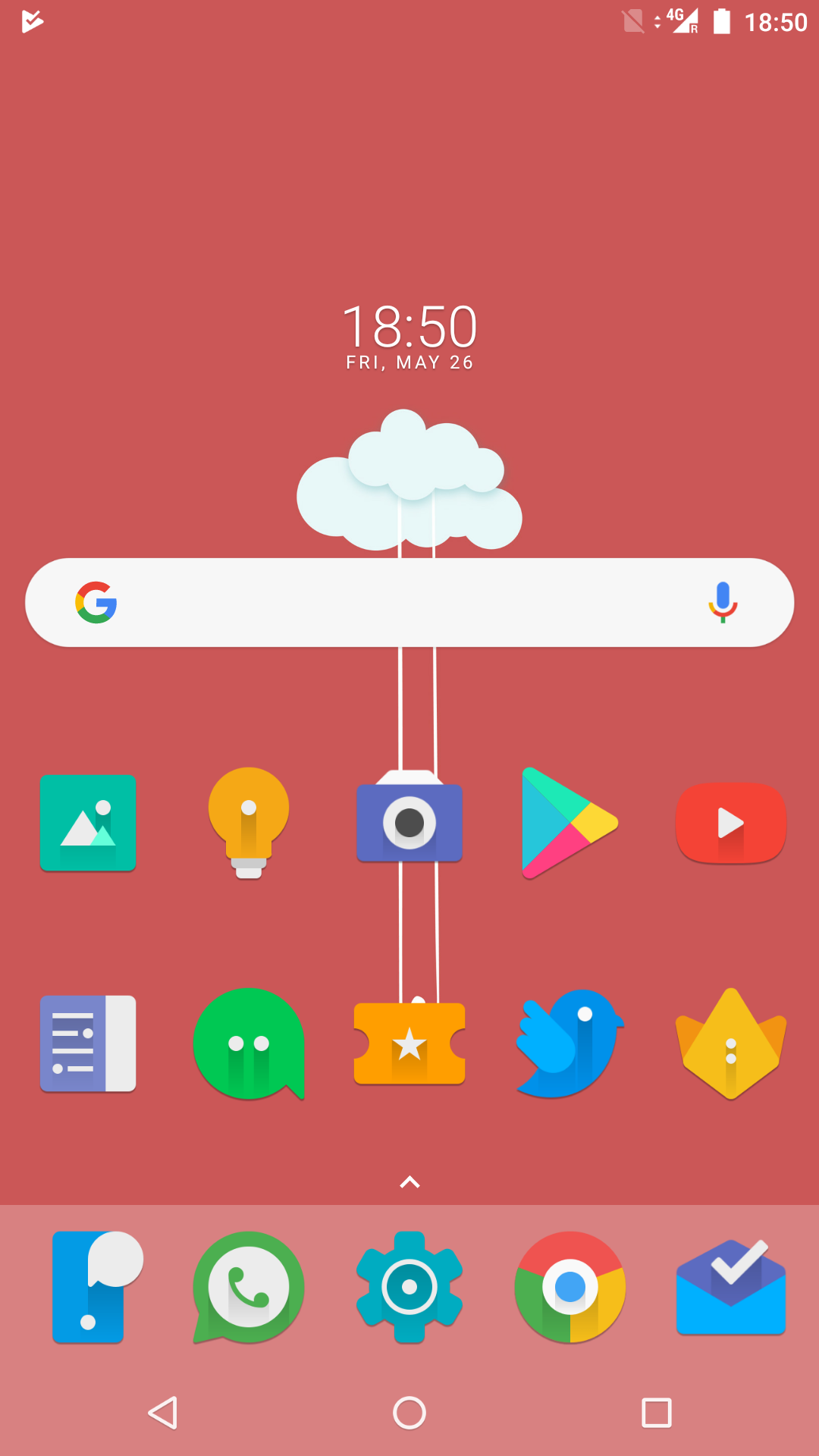This screenshot has height=1456, width=819.
Task: Open the Settings gear app
Action: 409,1287
